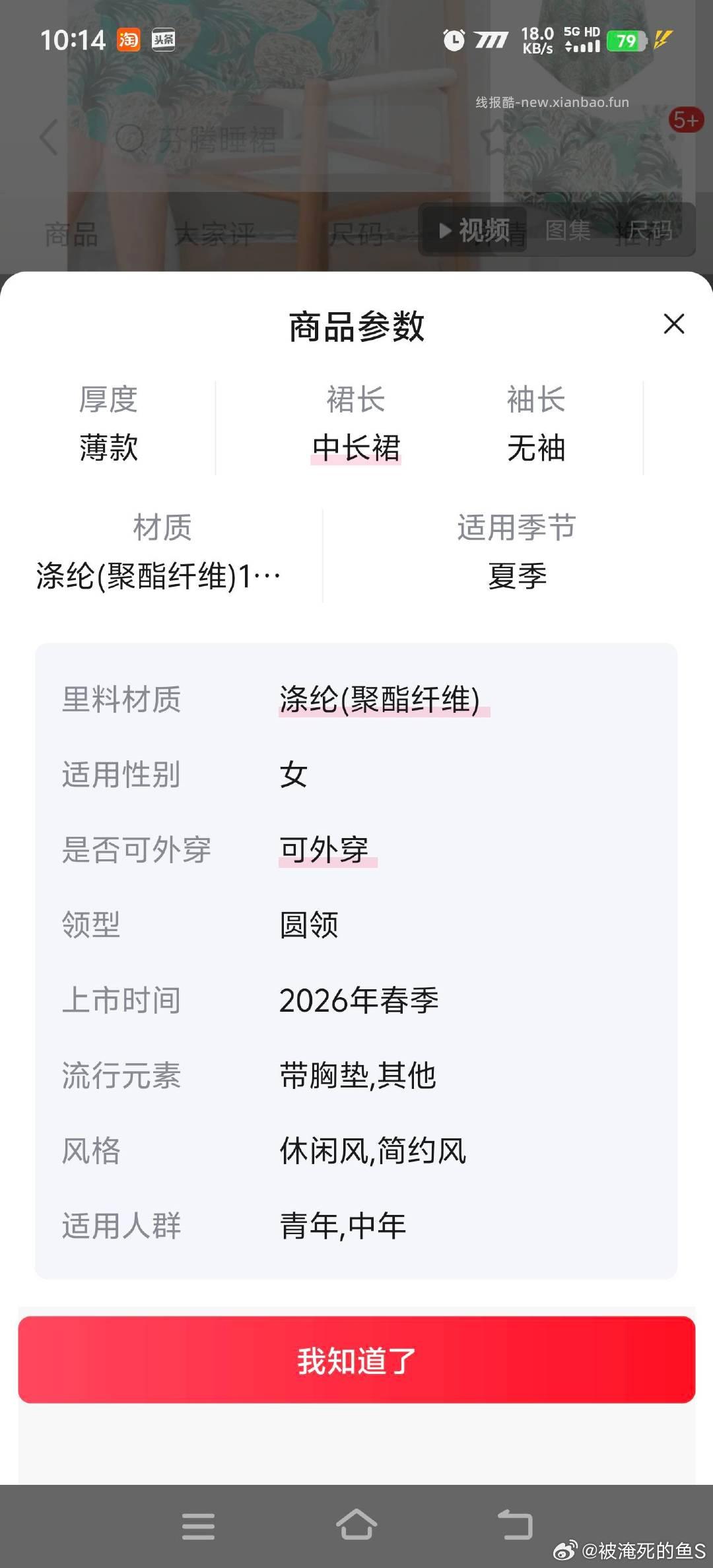Switch to the 尺码 tab

pos(356,232)
